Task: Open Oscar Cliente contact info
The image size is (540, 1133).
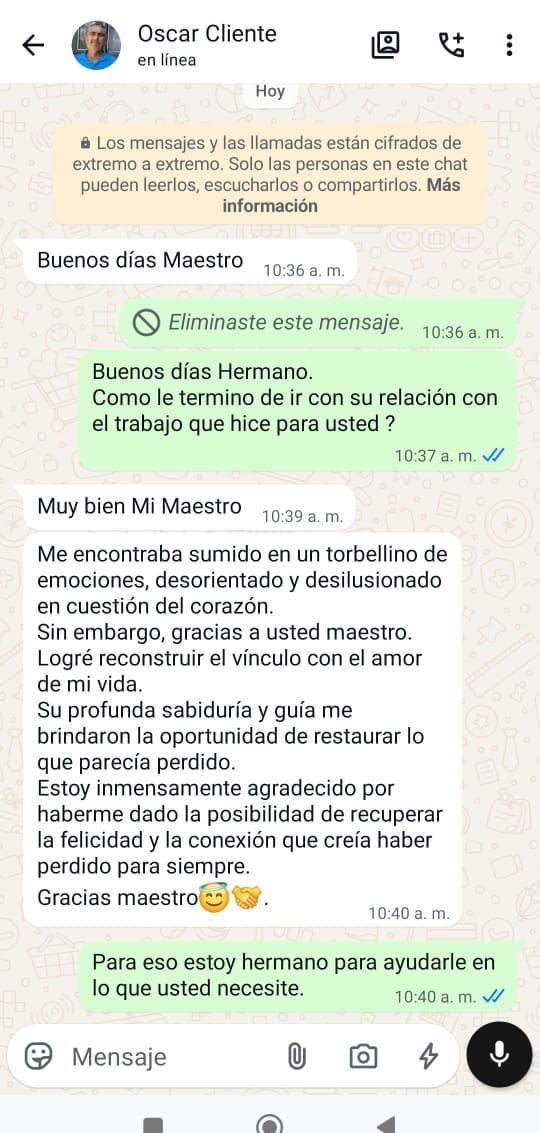Action: click(x=207, y=46)
